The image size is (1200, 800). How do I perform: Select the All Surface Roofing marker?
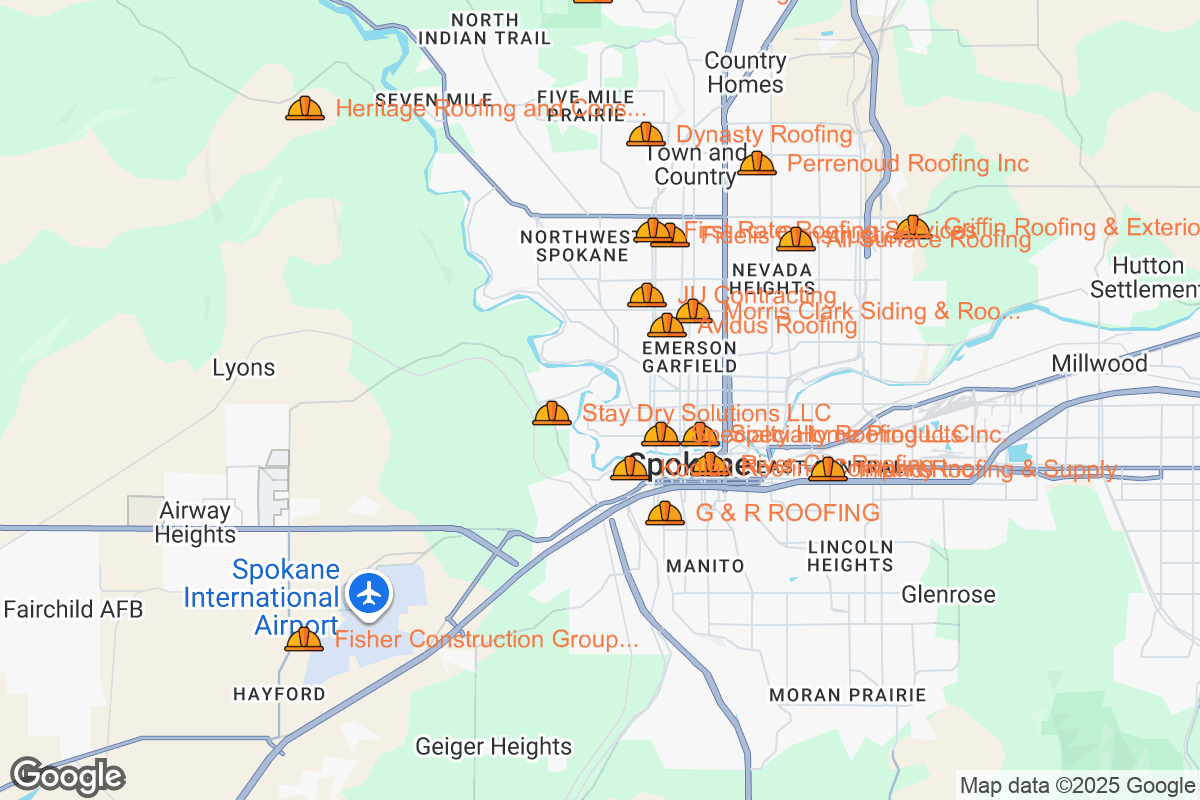point(796,239)
